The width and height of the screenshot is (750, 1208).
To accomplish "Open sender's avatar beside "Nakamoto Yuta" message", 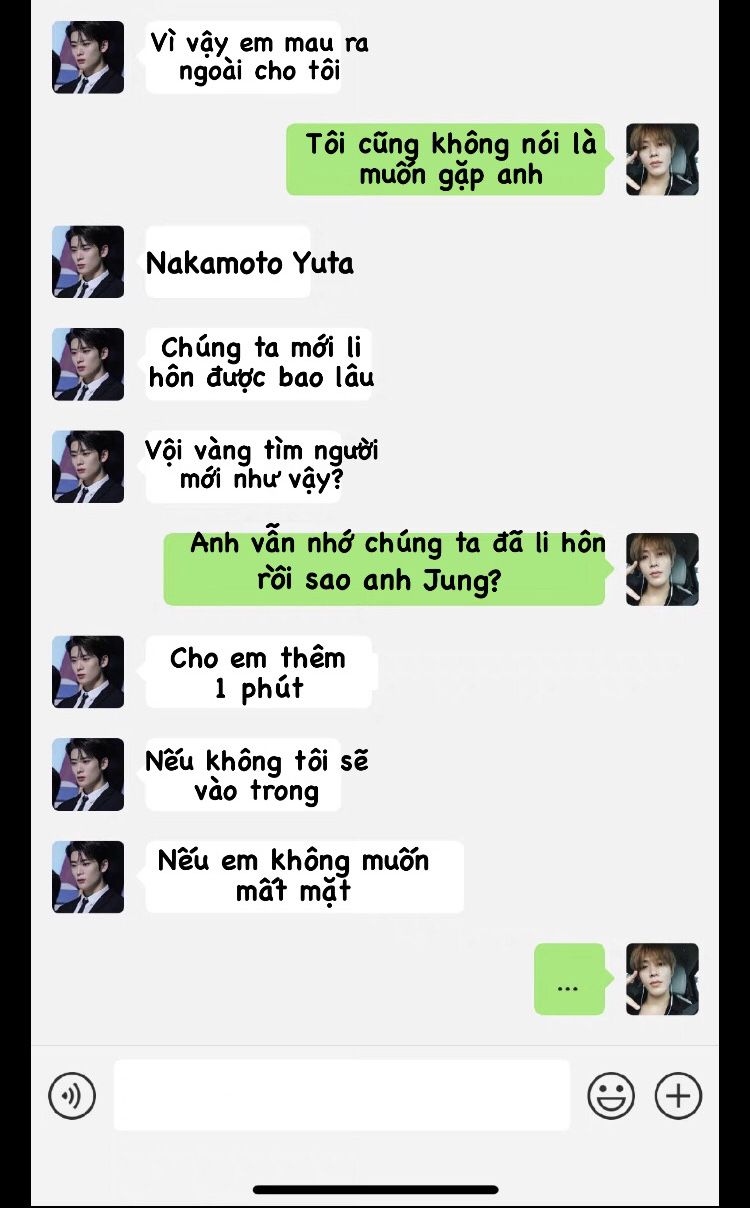I will [x=88, y=262].
